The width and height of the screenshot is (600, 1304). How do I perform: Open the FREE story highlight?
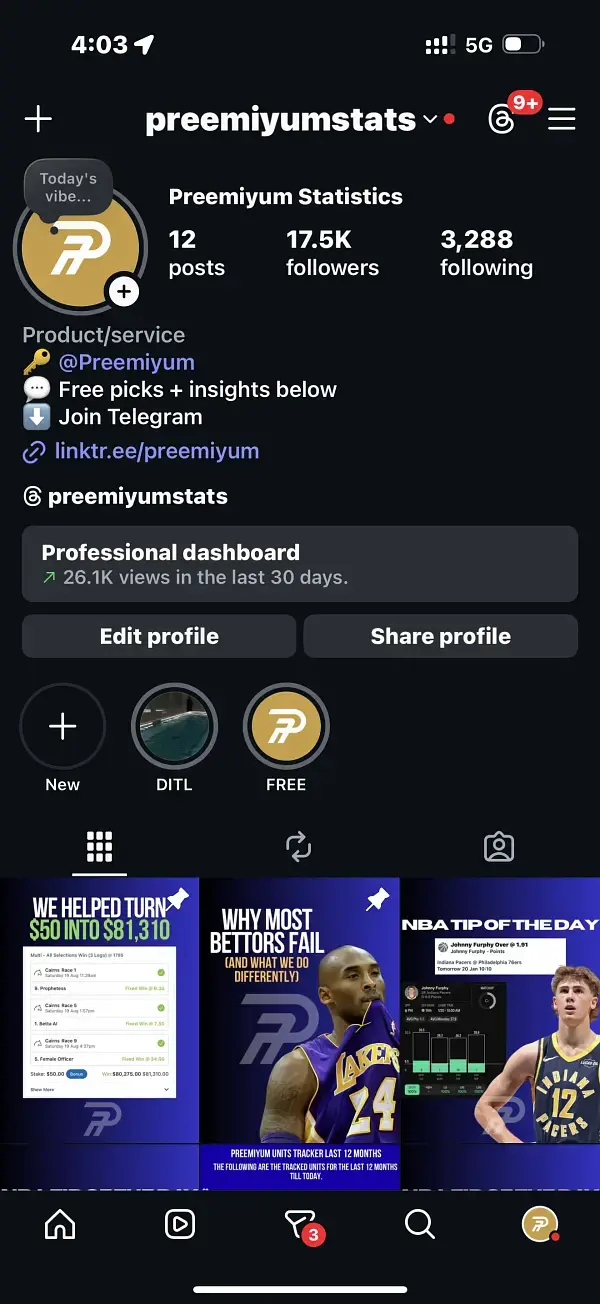286,727
